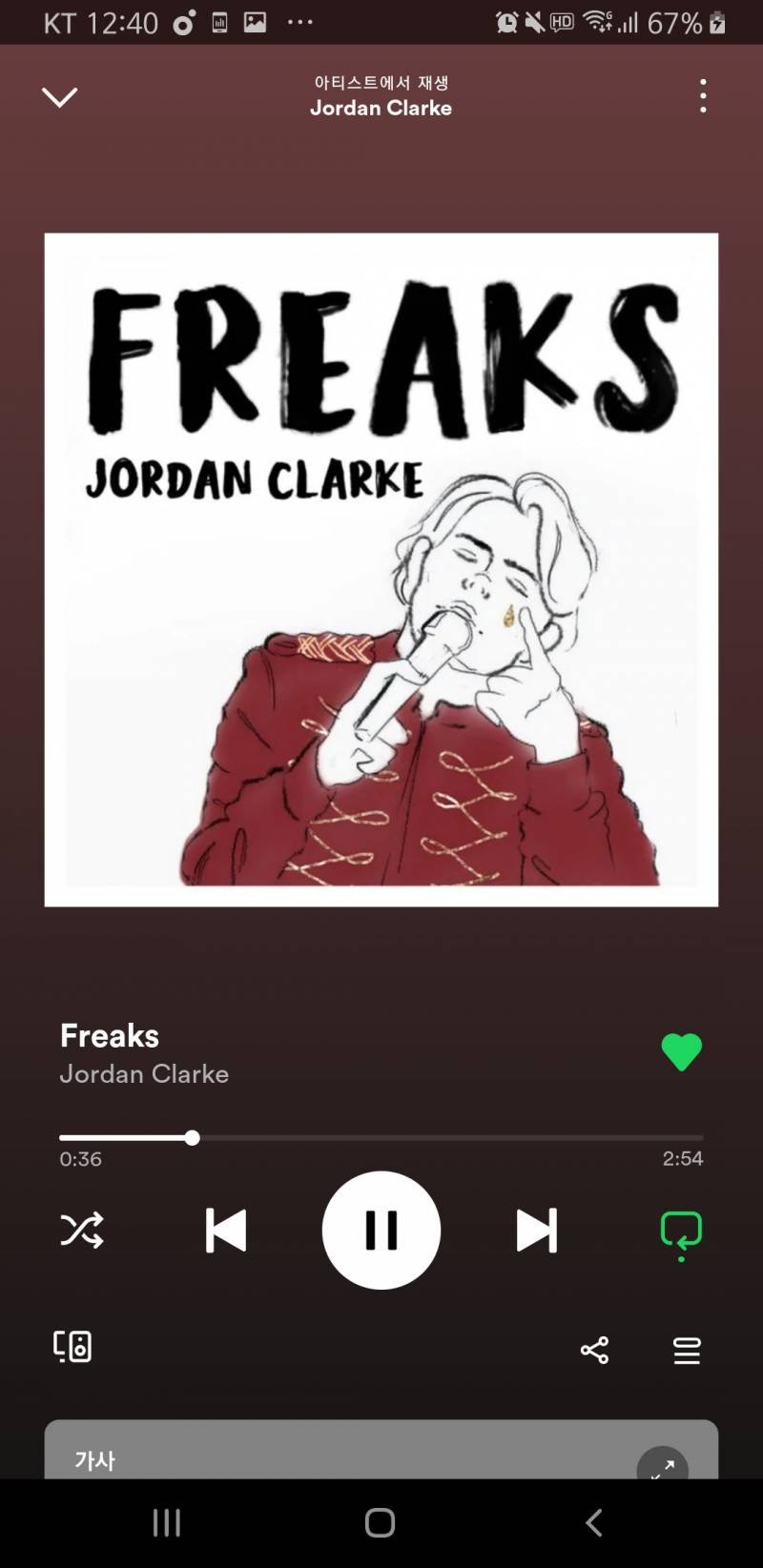Skip to the next track
This screenshot has height=1568, width=763.
537,1231
